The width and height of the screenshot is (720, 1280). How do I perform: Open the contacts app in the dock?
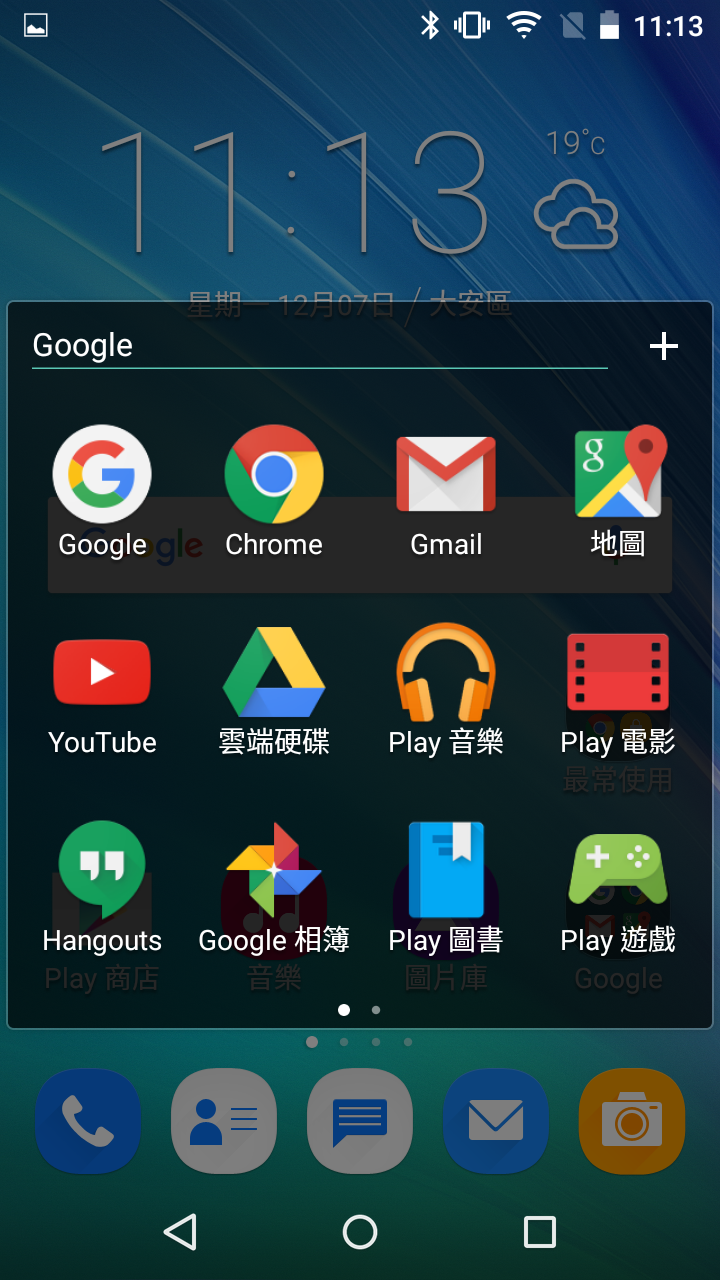pos(224,1120)
